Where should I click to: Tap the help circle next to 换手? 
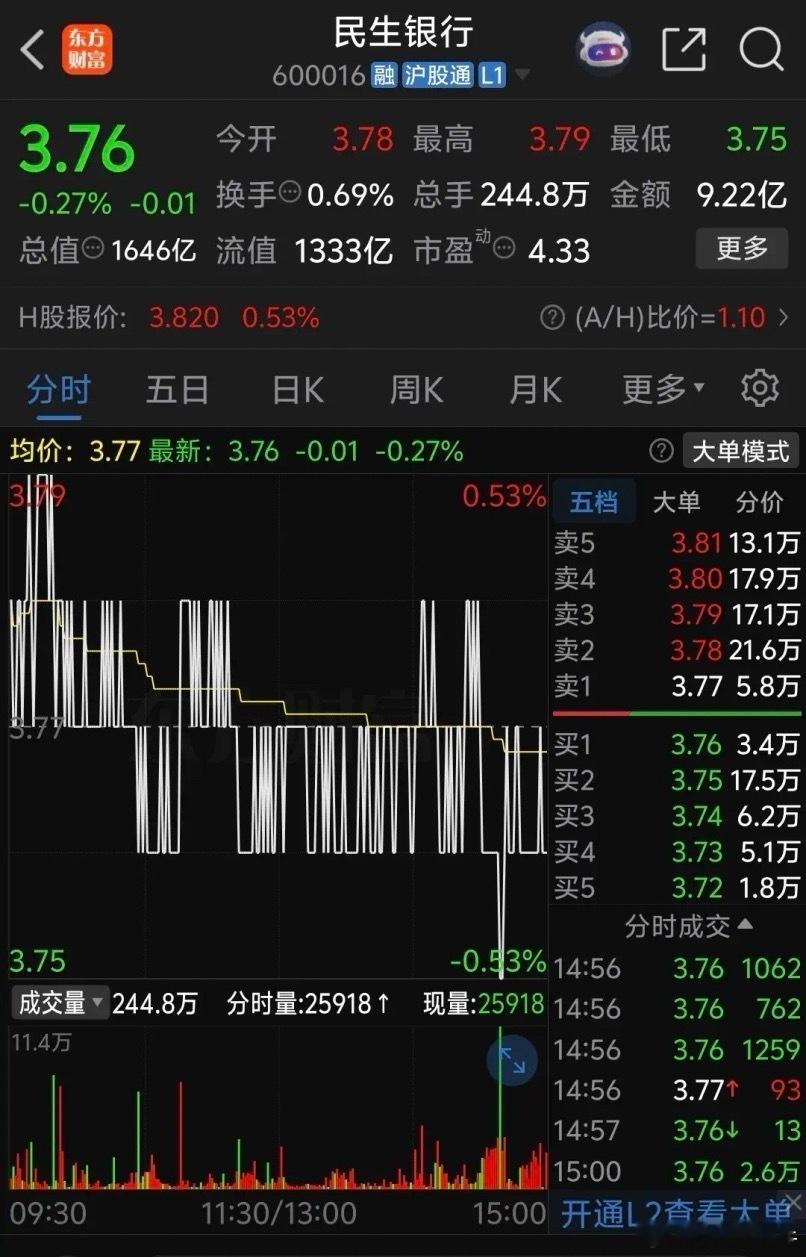(x=288, y=195)
